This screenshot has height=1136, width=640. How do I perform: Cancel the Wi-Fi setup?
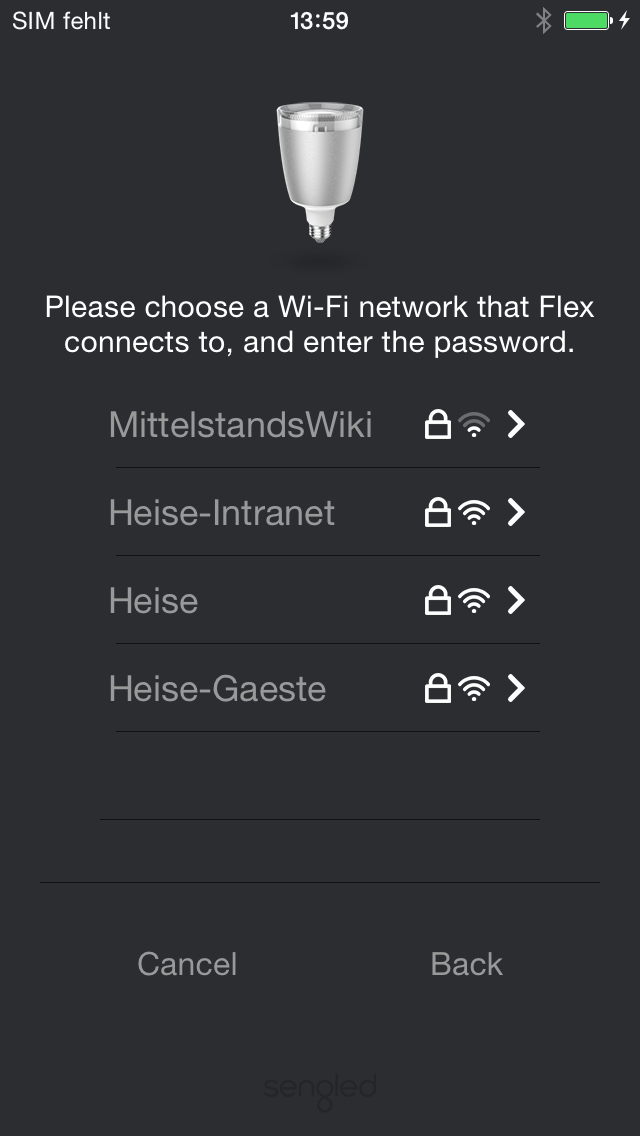coord(187,964)
